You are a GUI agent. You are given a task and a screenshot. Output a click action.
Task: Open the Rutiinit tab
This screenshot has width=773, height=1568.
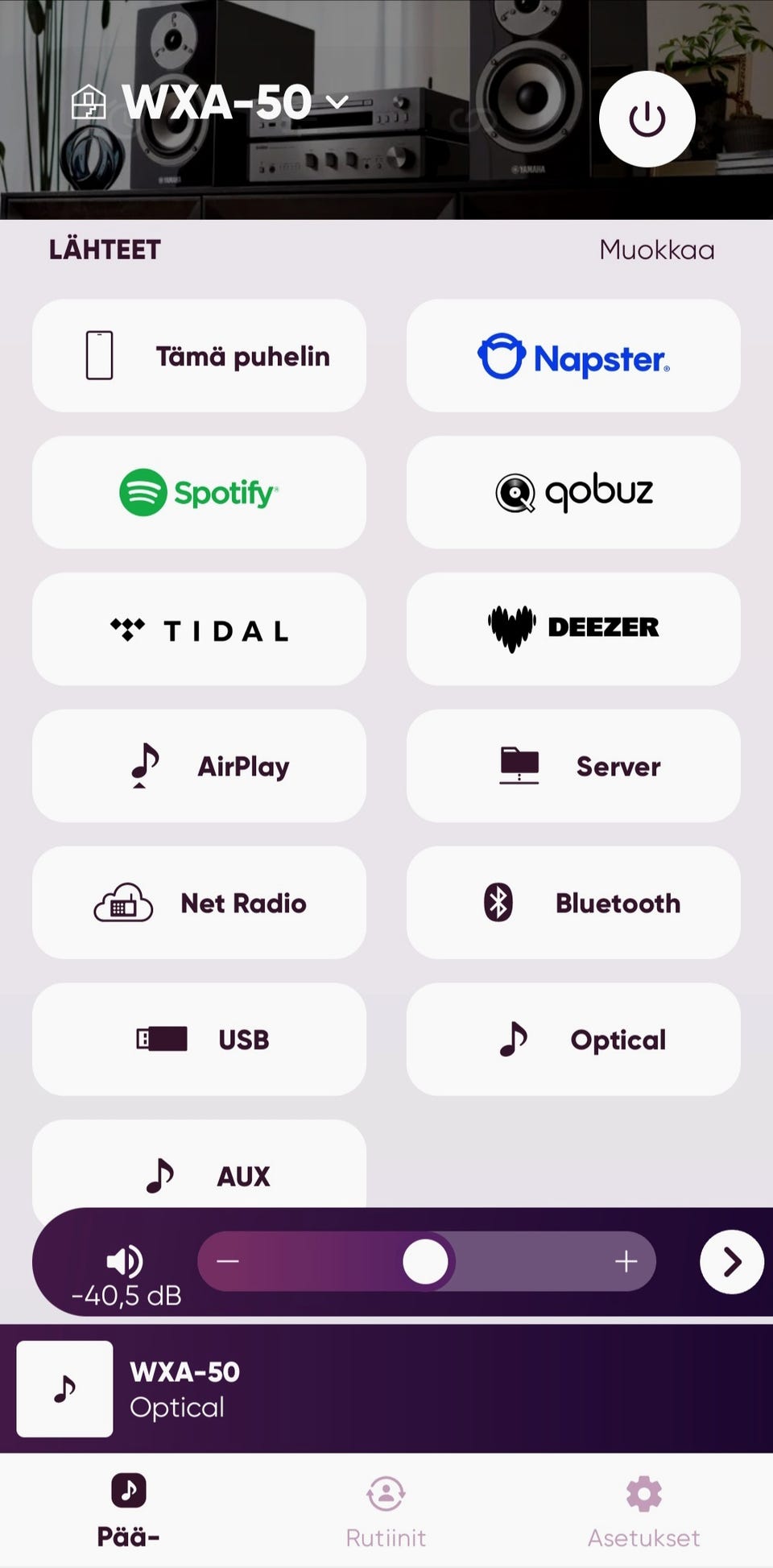pos(386,1512)
